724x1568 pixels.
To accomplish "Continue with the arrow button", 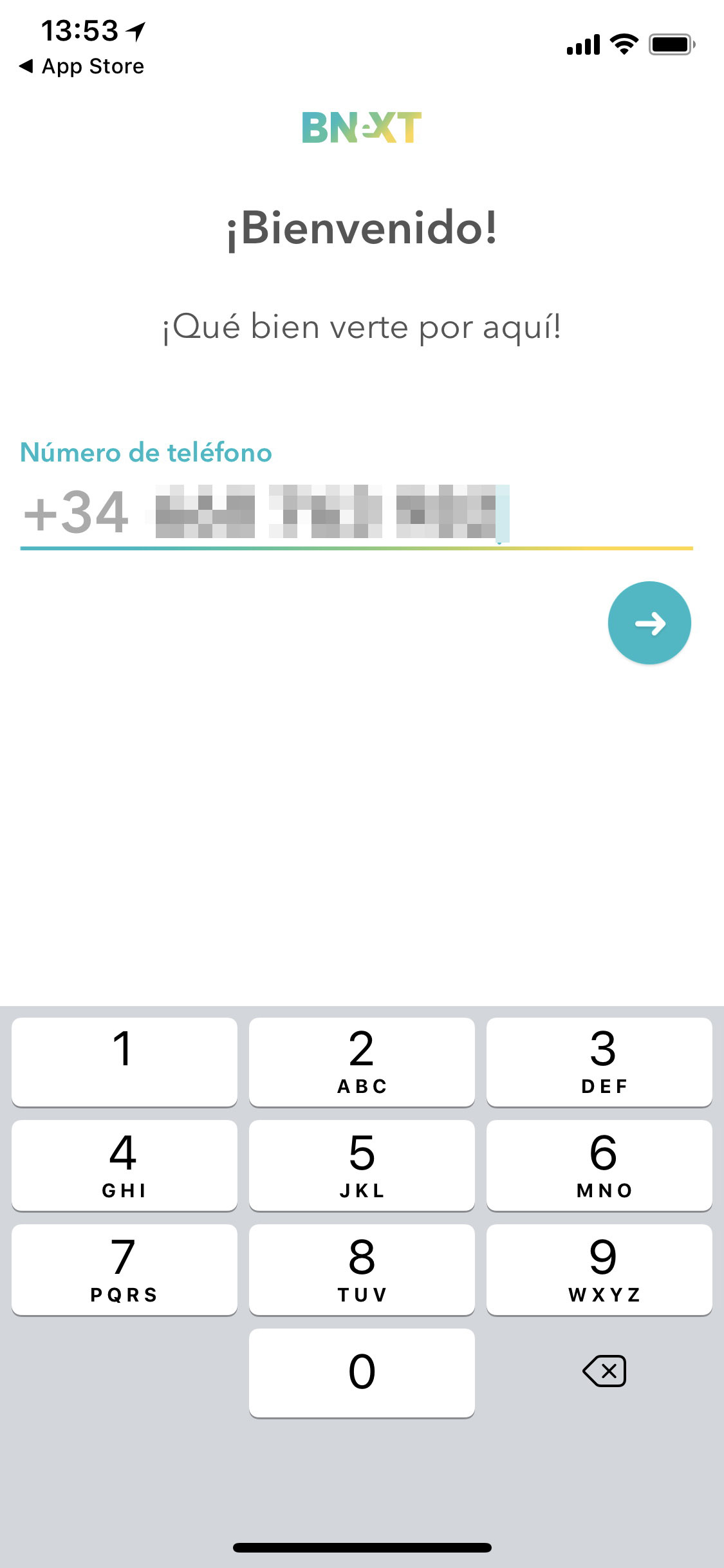I will 649,623.
